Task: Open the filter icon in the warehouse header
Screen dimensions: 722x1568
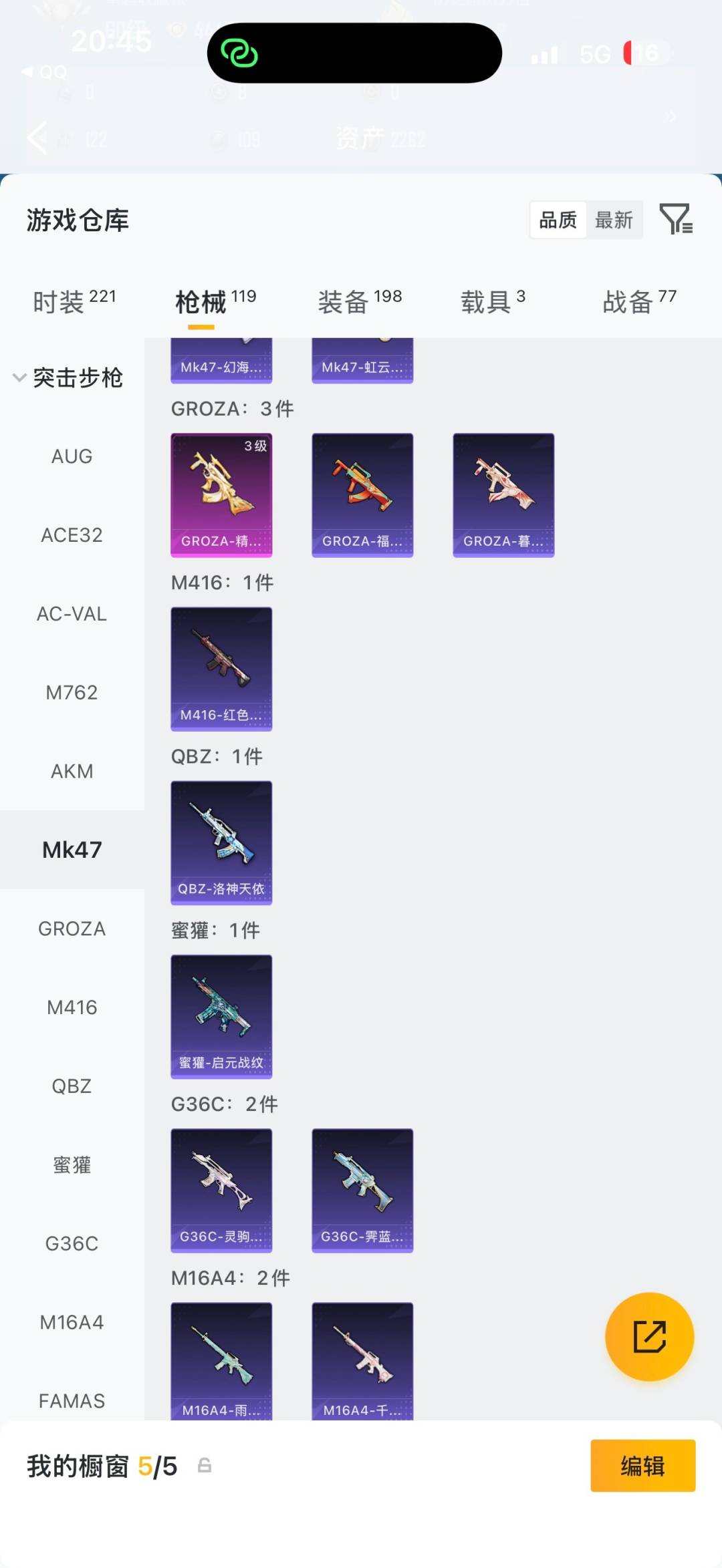Action: tap(676, 219)
